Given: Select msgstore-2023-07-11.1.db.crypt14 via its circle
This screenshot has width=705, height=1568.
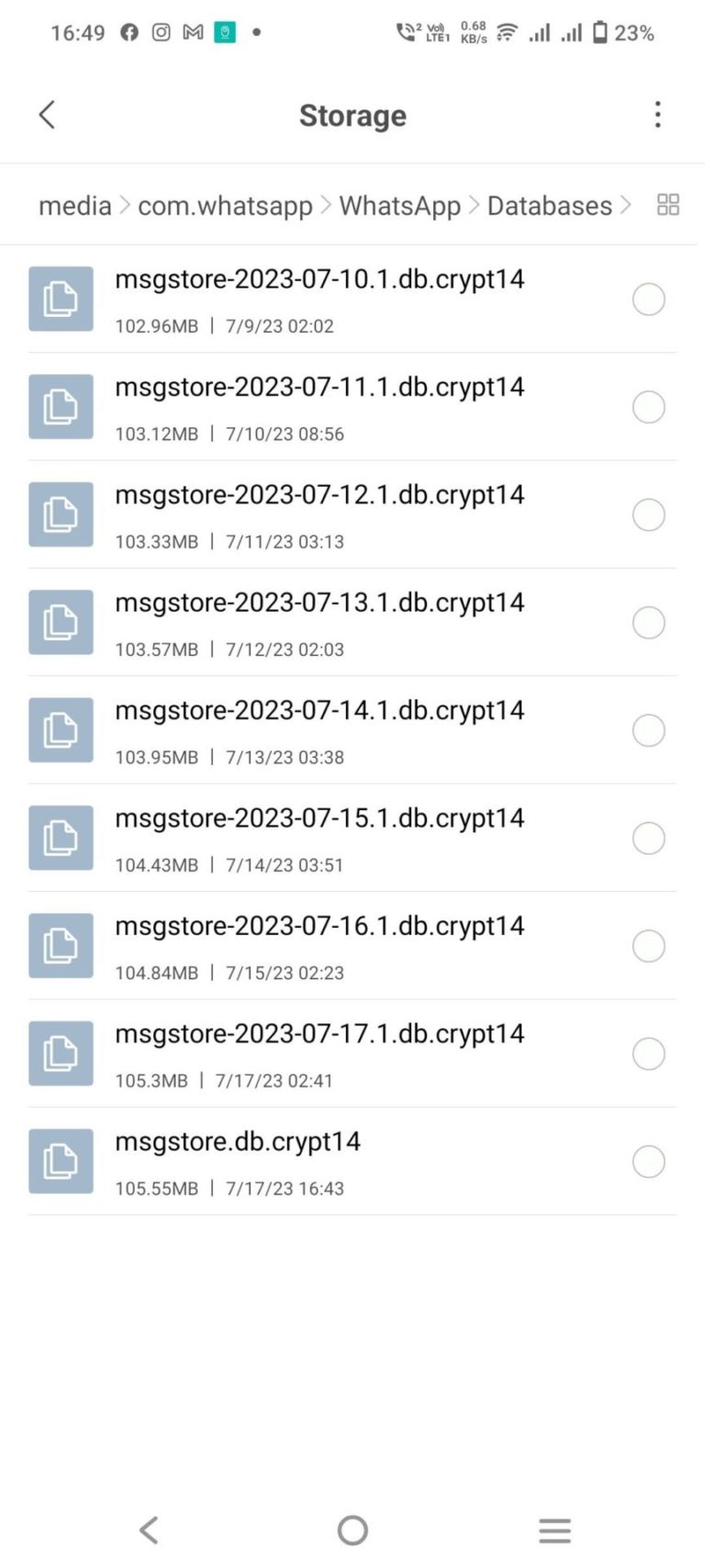Looking at the screenshot, I should point(649,407).
